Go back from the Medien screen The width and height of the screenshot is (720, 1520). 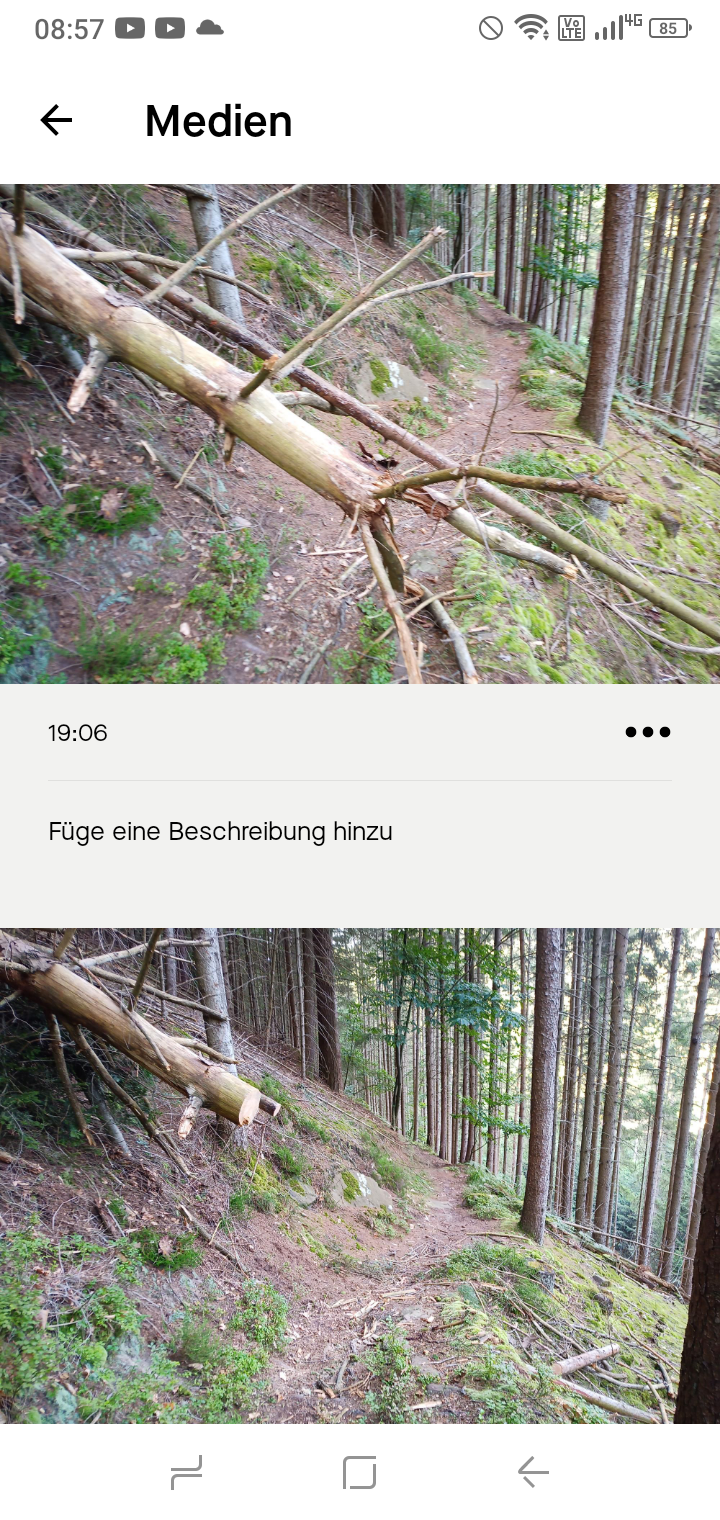(56, 121)
